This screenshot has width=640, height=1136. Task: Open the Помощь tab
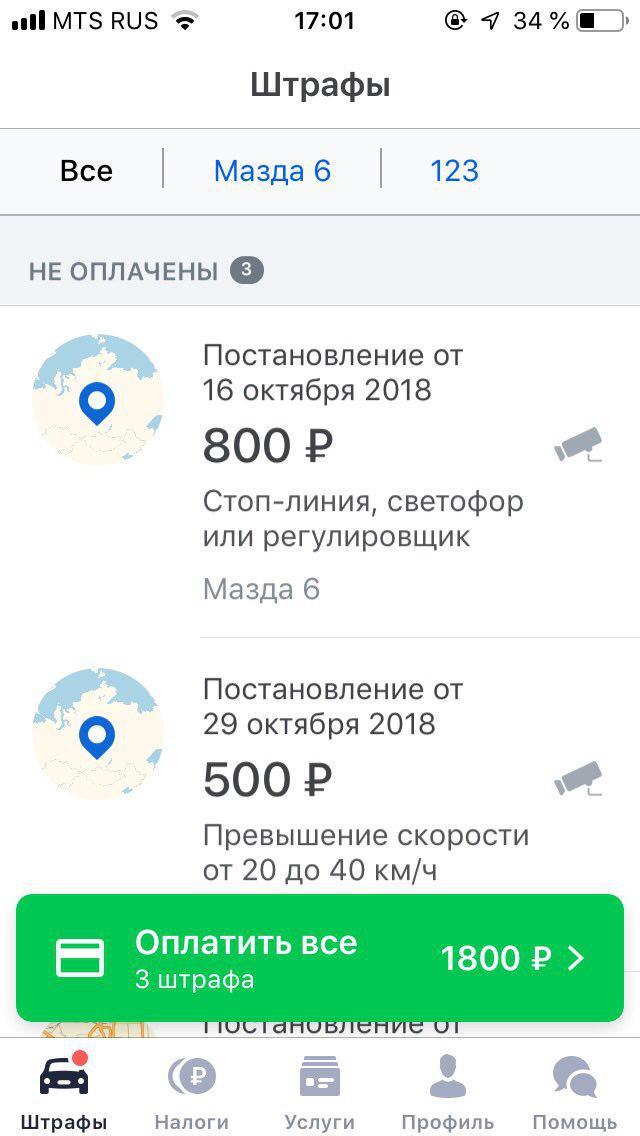pyautogui.click(x=575, y=1090)
